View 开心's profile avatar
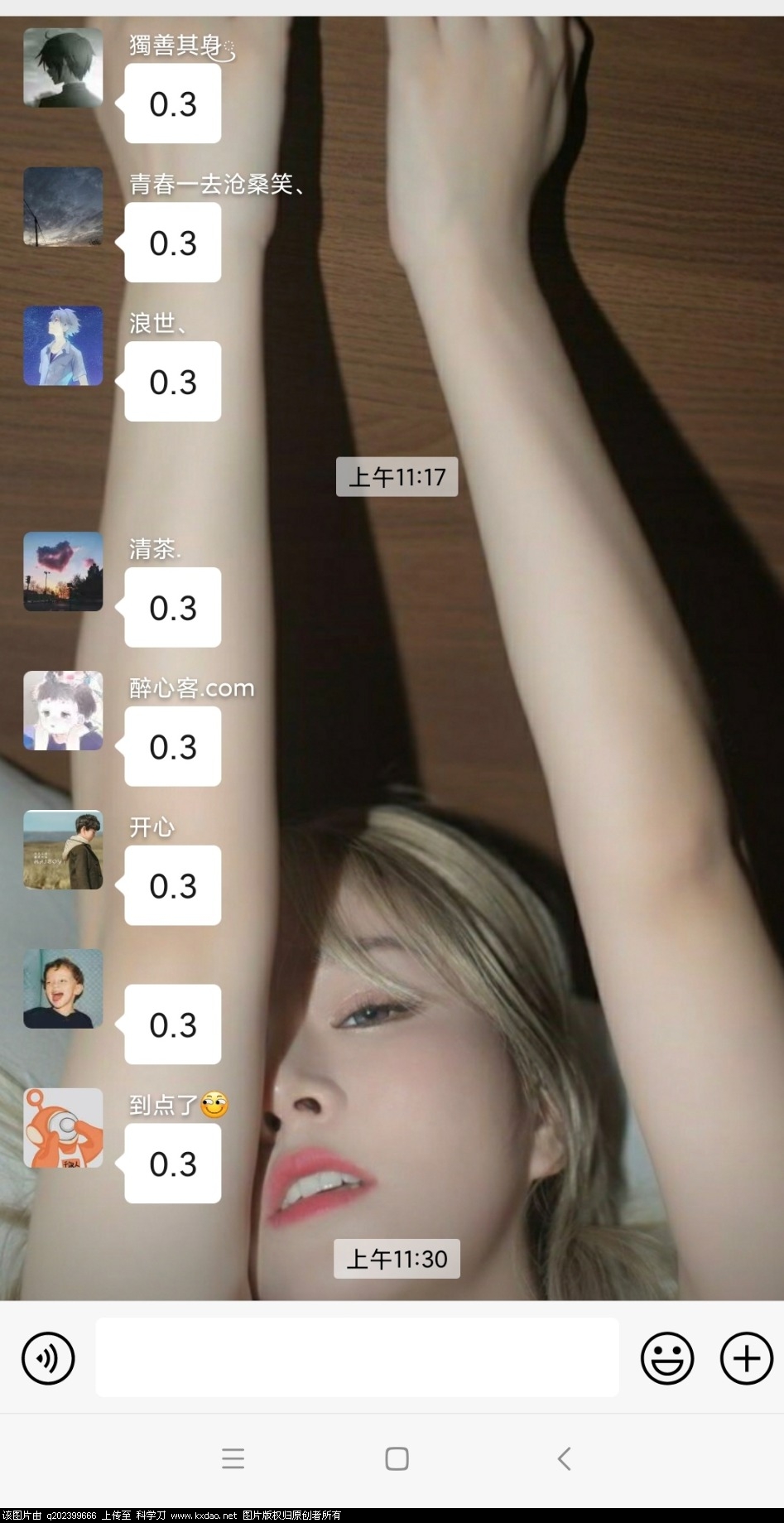 63,850
